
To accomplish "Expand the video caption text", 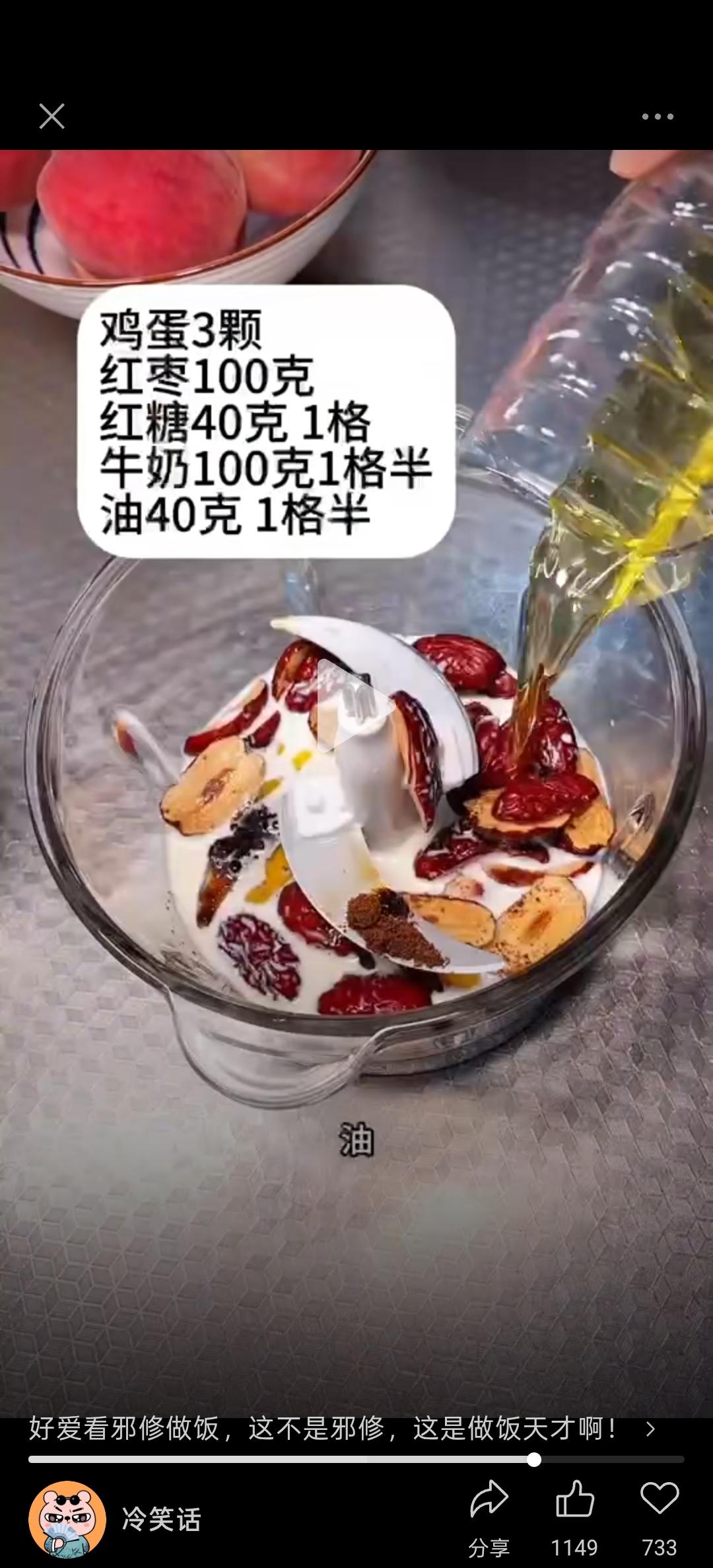I will coord(650,1429).
